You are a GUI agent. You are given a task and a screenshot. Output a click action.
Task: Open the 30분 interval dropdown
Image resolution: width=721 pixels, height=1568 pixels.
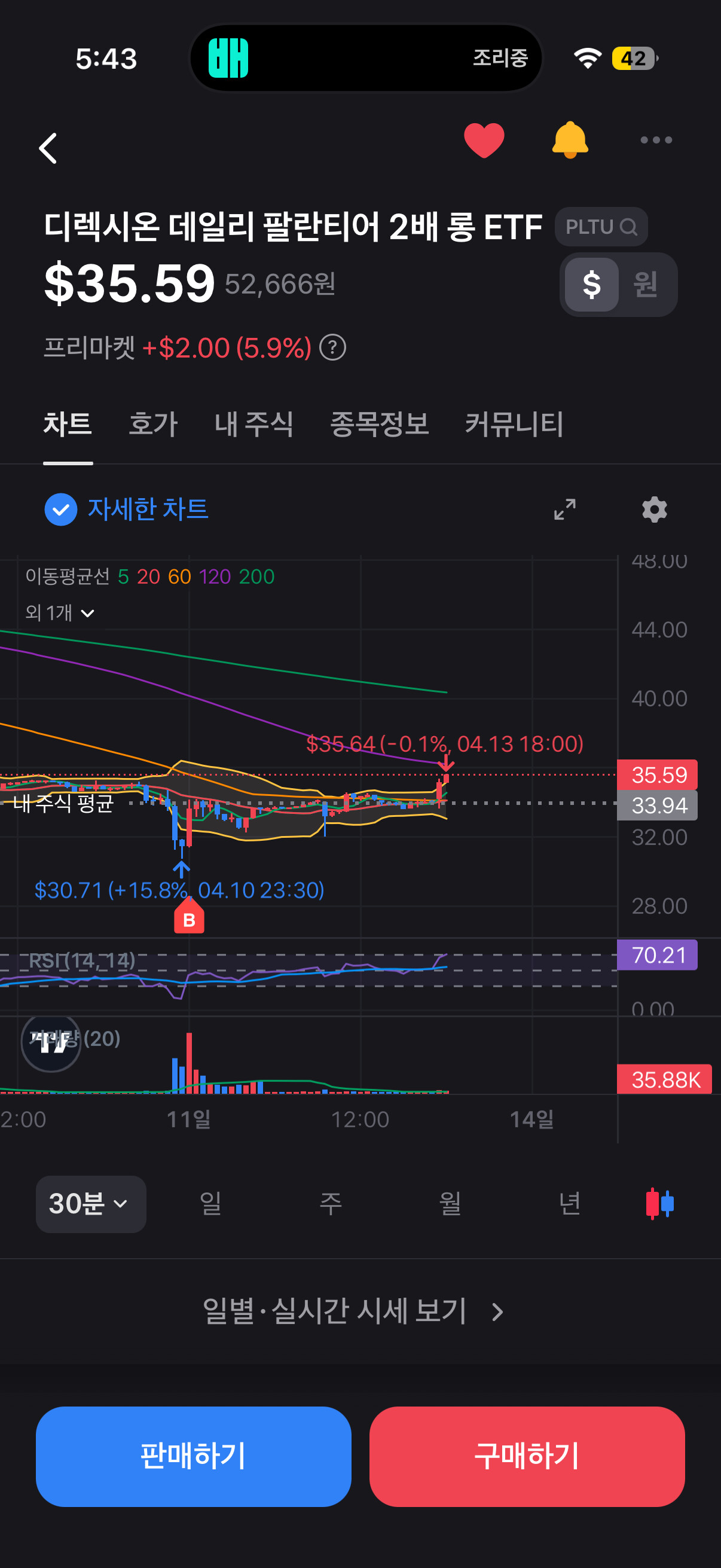[x=91, y=1203]
